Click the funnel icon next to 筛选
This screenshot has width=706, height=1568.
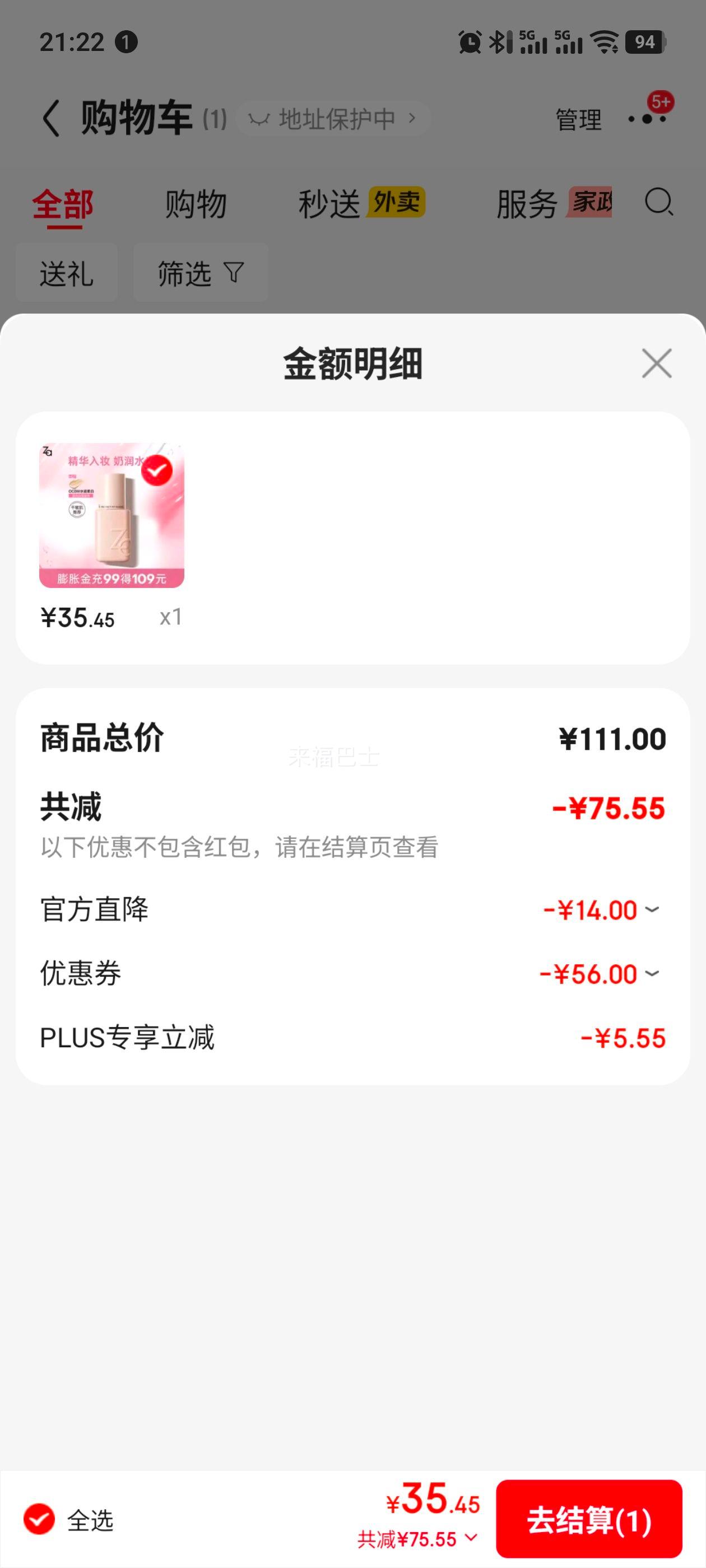(x=234, y=272)
